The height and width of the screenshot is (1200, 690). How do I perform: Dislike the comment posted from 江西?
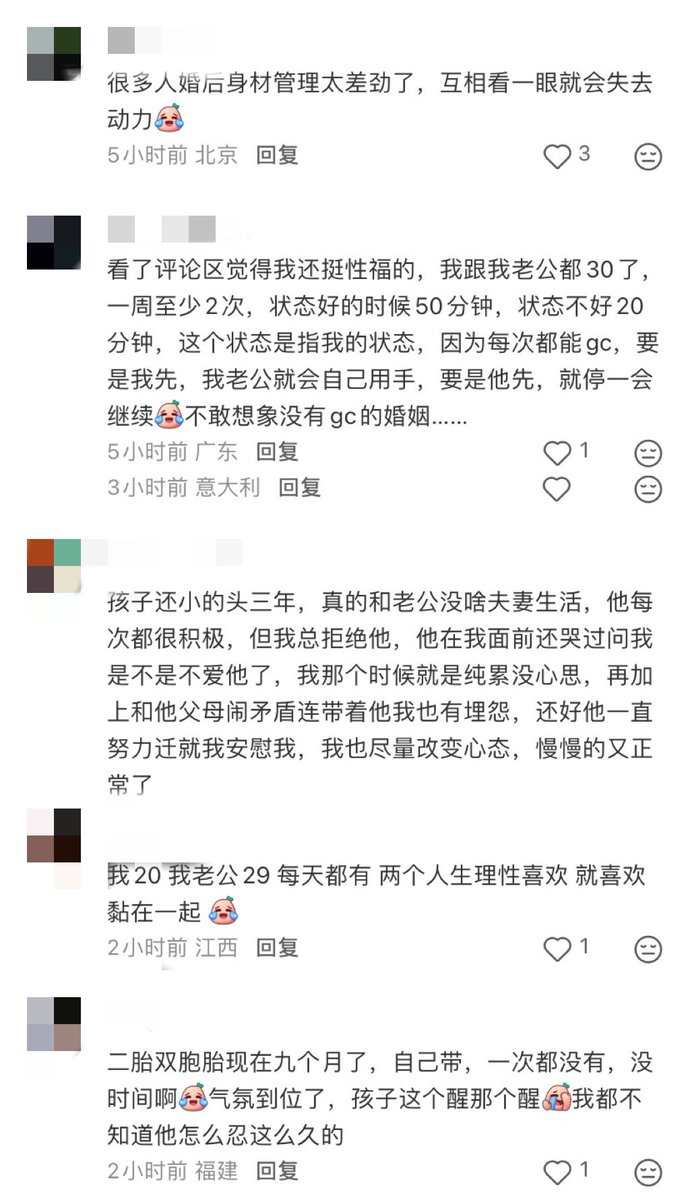(649, 948)
